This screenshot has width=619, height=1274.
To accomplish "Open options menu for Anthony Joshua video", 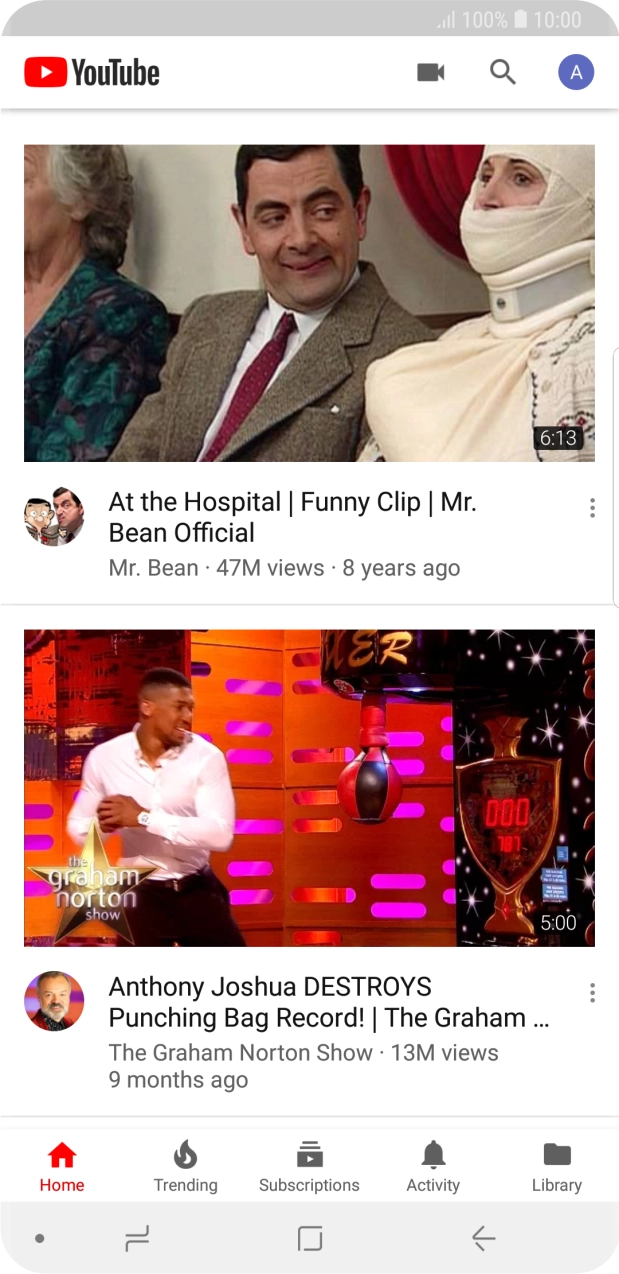I will tap(592, 992).
